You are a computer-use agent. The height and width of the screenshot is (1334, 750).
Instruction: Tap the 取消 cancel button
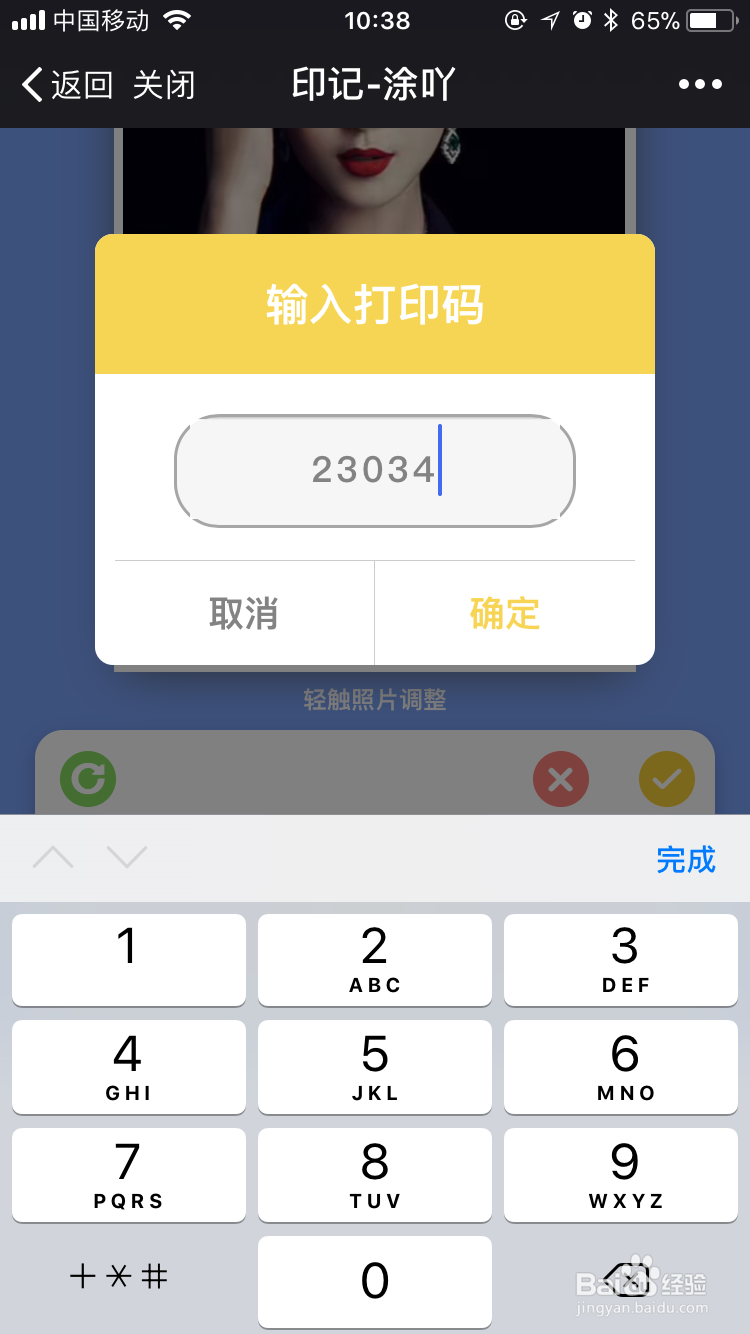pyautogui.click(x=243, y=613)
